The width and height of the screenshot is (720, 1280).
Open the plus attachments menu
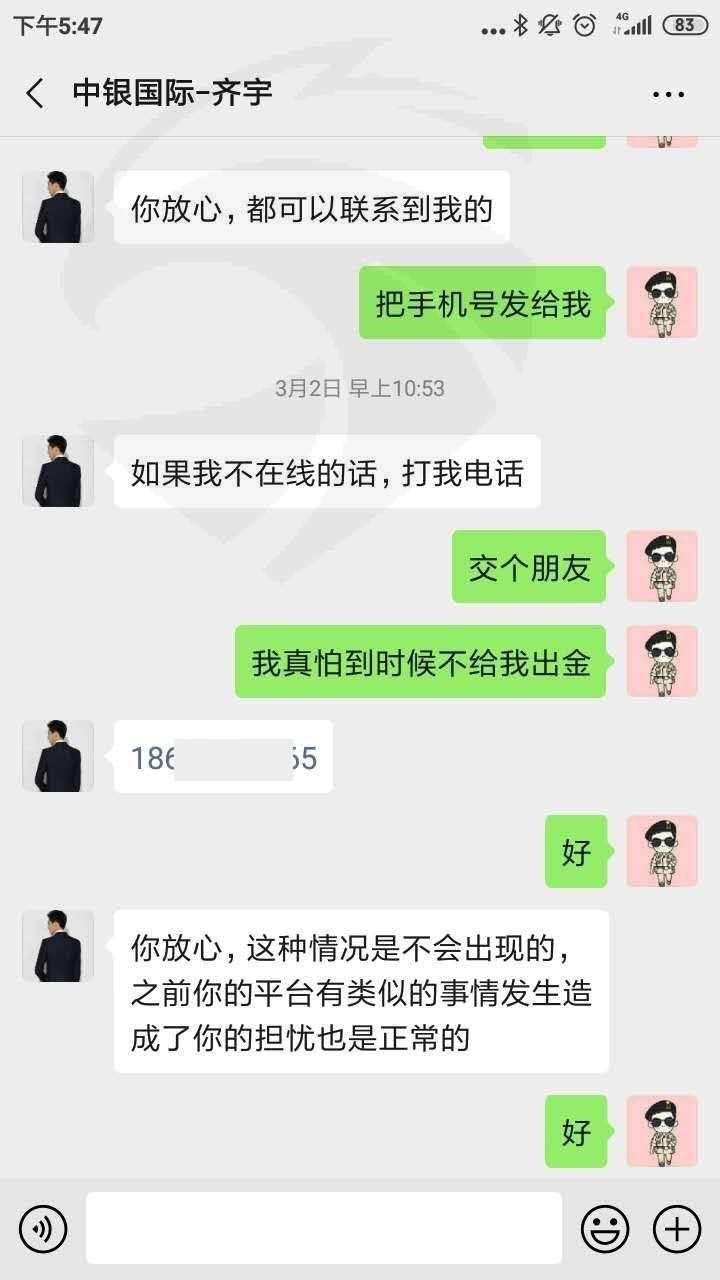(677, 1228)
